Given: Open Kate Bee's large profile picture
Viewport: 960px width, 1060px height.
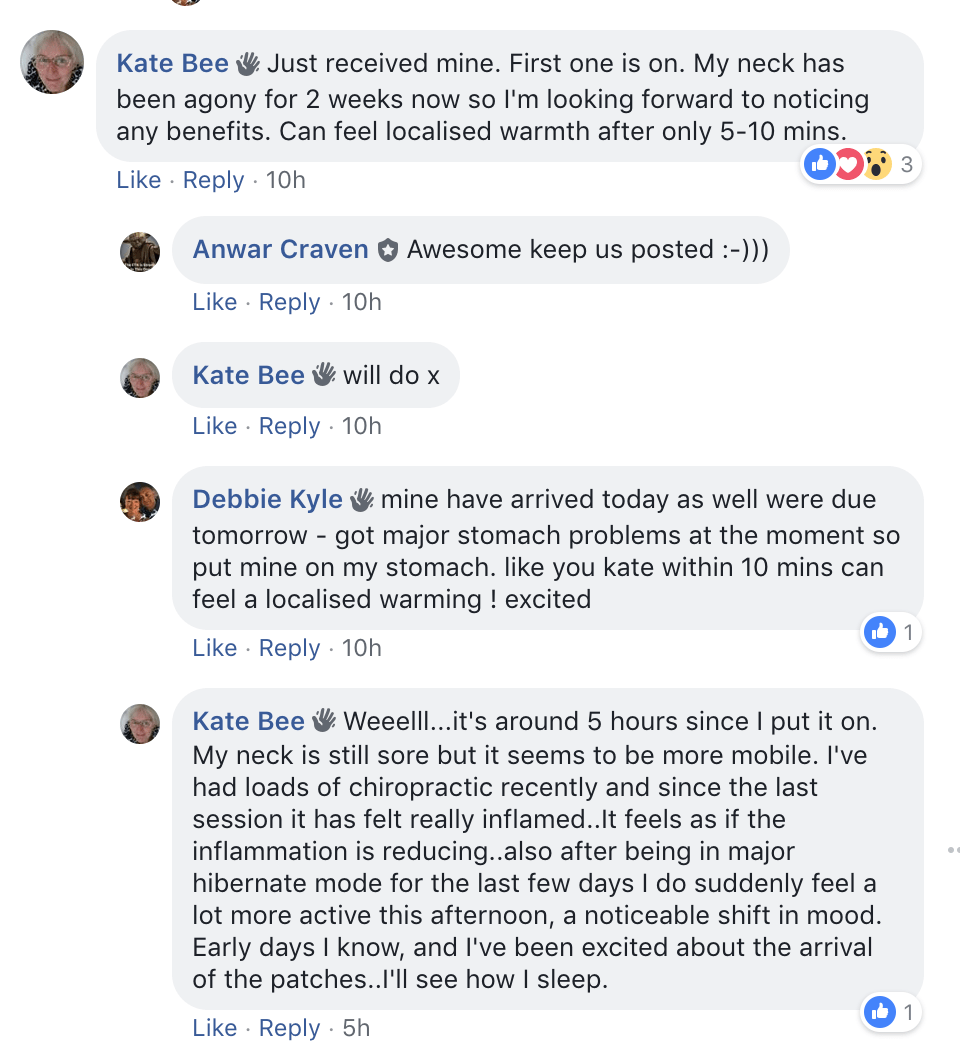Looking at the screenshot, I should click(x=52, y=62).
